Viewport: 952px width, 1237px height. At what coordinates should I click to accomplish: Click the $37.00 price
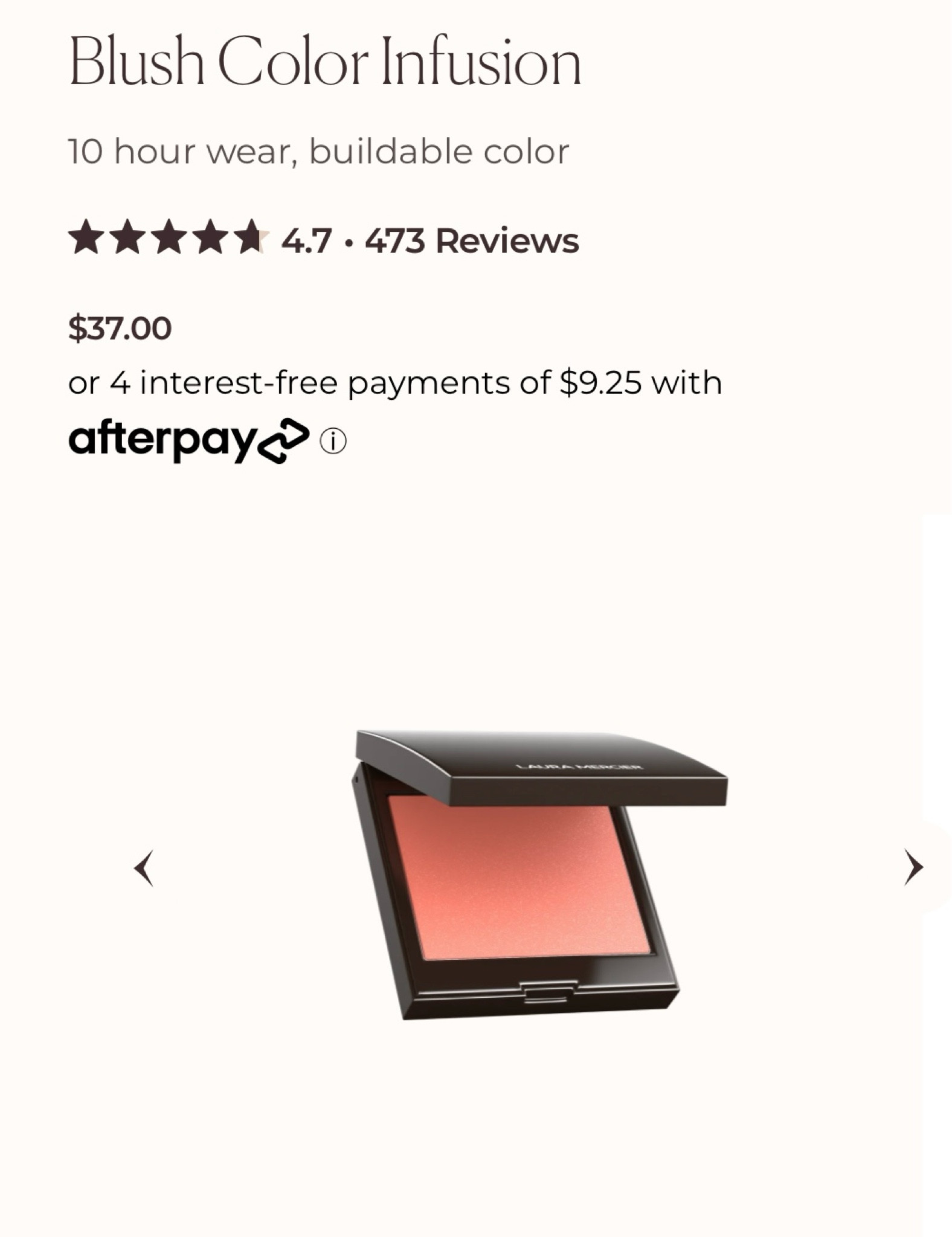click(119, 328)
